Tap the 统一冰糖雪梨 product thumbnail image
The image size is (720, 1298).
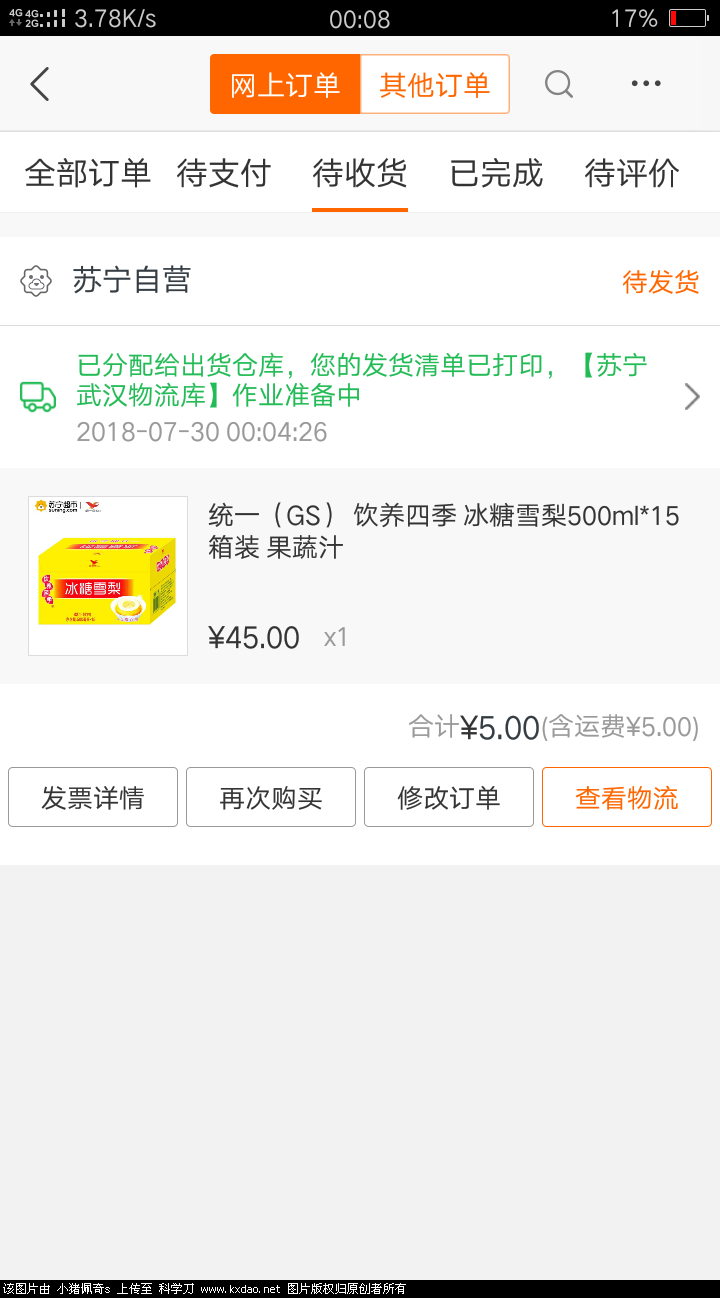tap(107, 575)
